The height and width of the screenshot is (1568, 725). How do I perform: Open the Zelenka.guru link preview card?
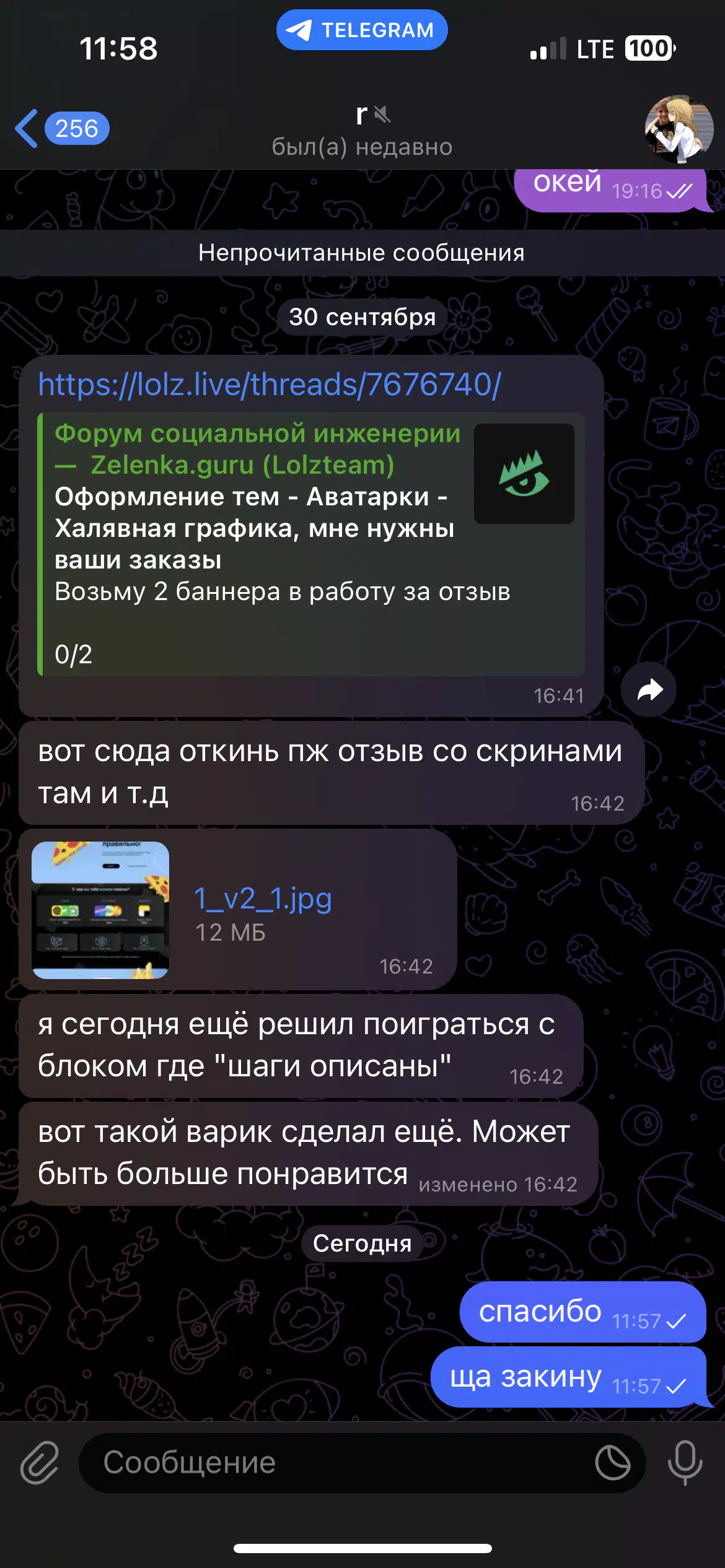311,544
